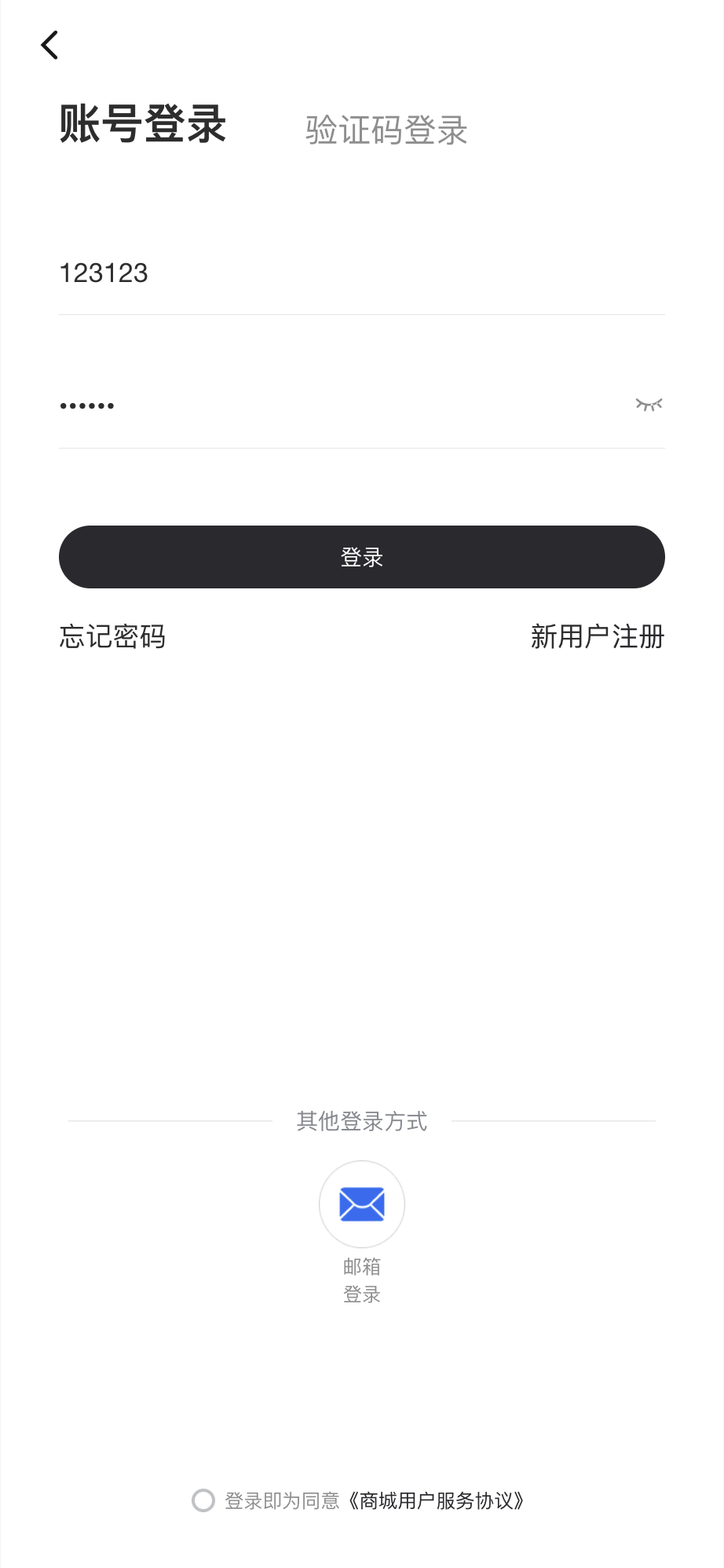Show the password via the eye icon
This screenshot has height=1568, width=724.
pos(649,405)
